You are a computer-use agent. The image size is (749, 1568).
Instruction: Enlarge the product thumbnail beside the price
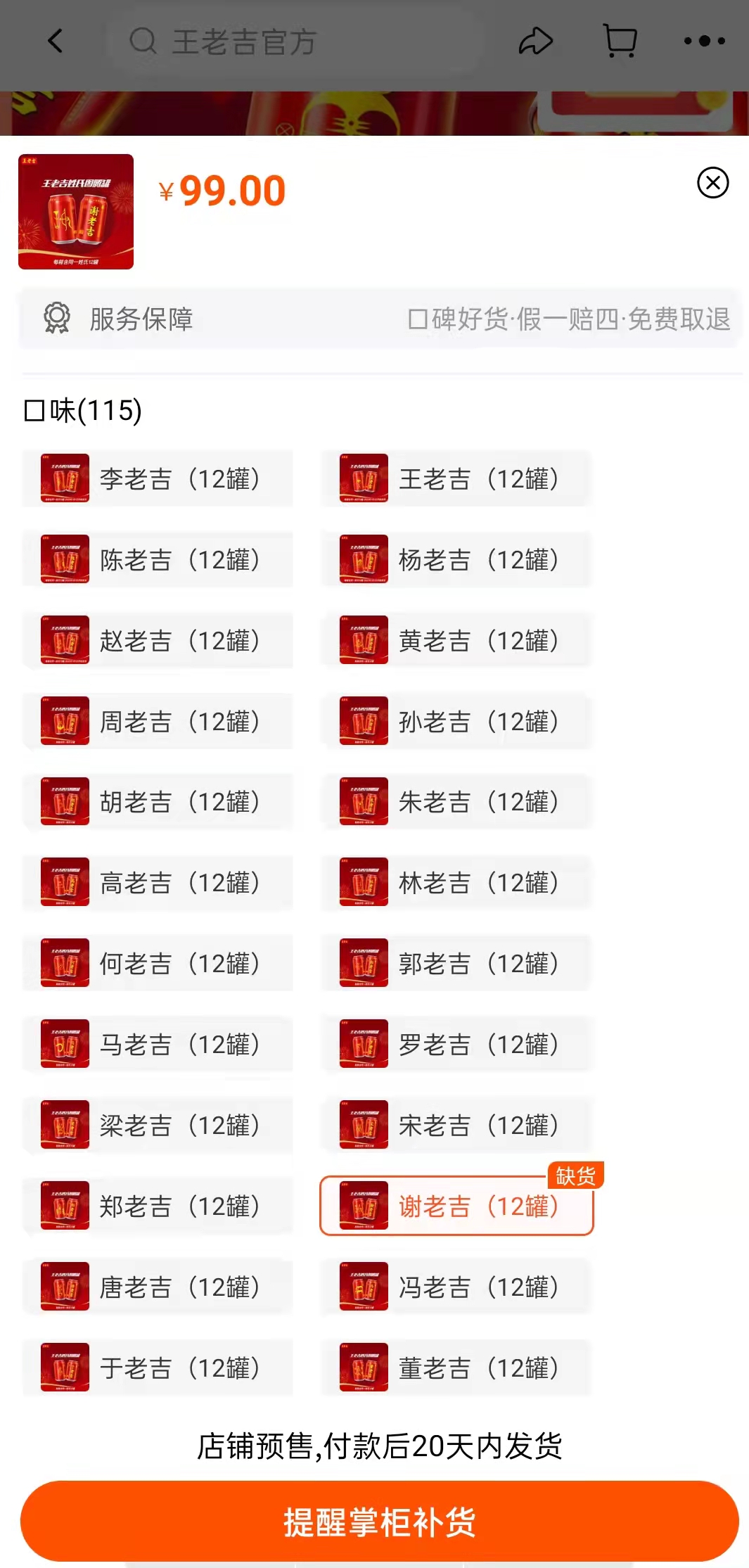click(76, 212)
